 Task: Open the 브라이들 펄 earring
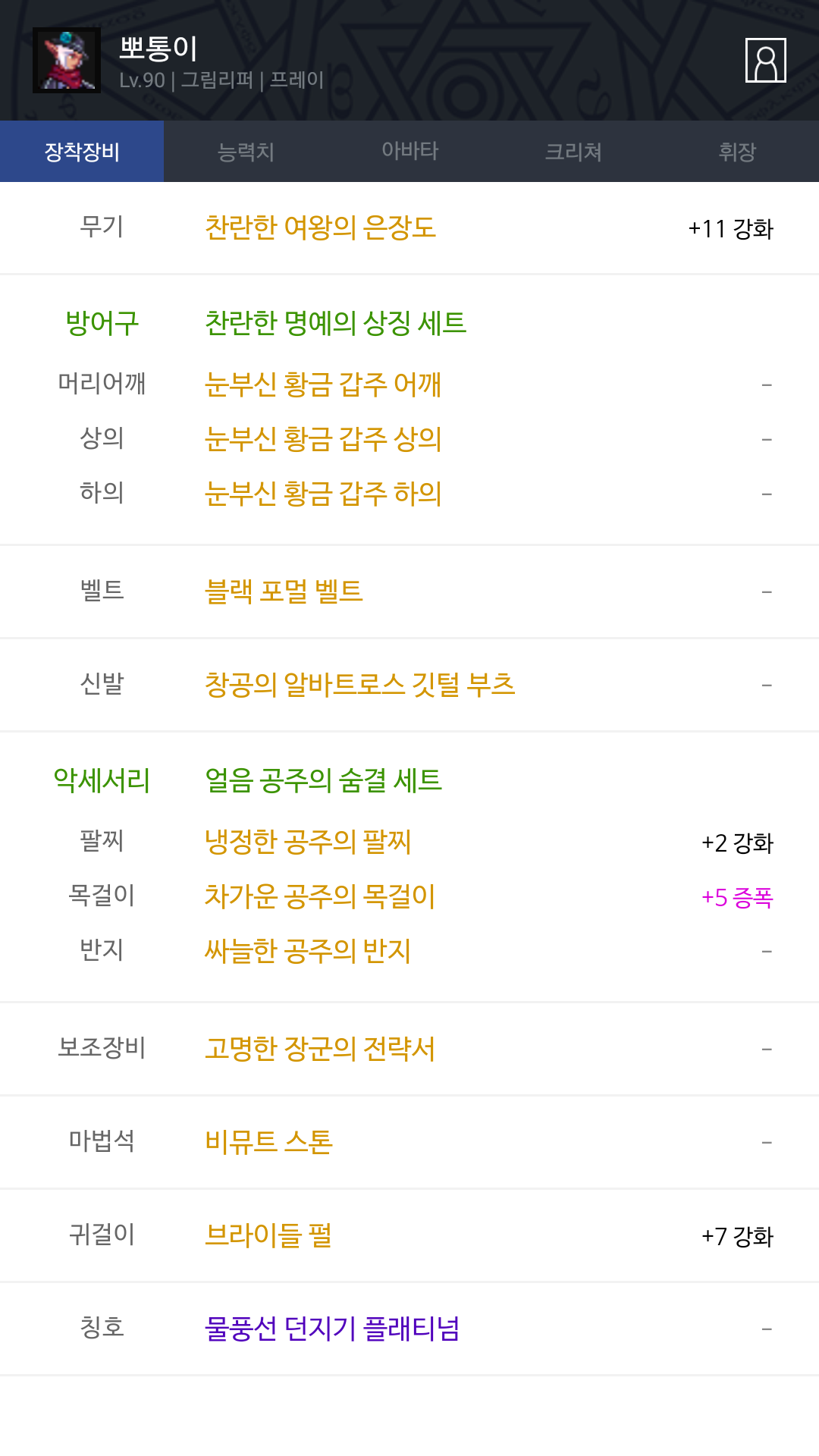pyautogui.click(x=268, y=1235)
